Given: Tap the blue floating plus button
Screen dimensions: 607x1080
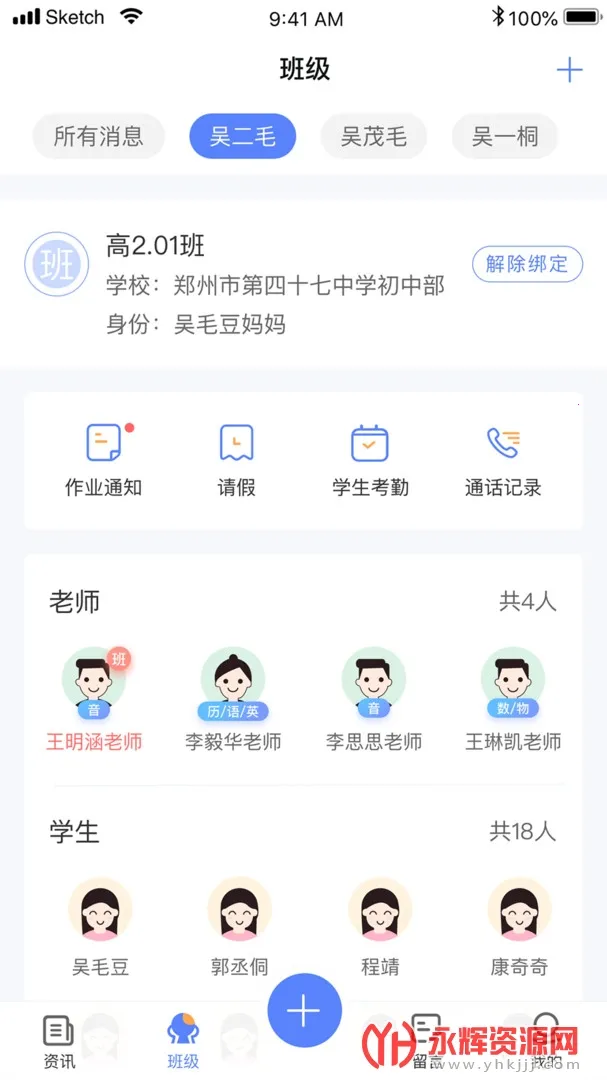Looking at the screenshot, I should coord(304,1010).
